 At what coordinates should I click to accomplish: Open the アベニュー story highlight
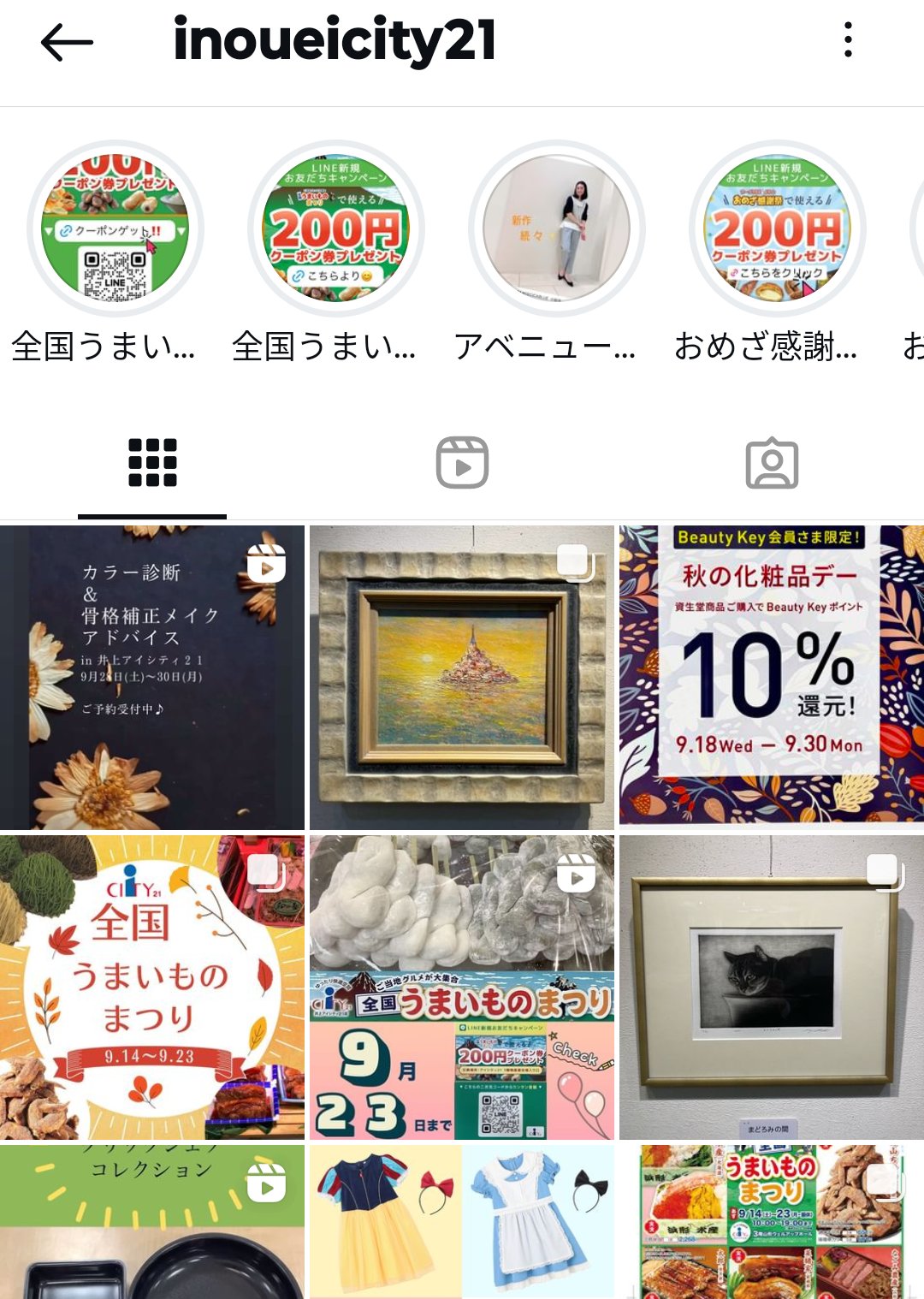557,228
